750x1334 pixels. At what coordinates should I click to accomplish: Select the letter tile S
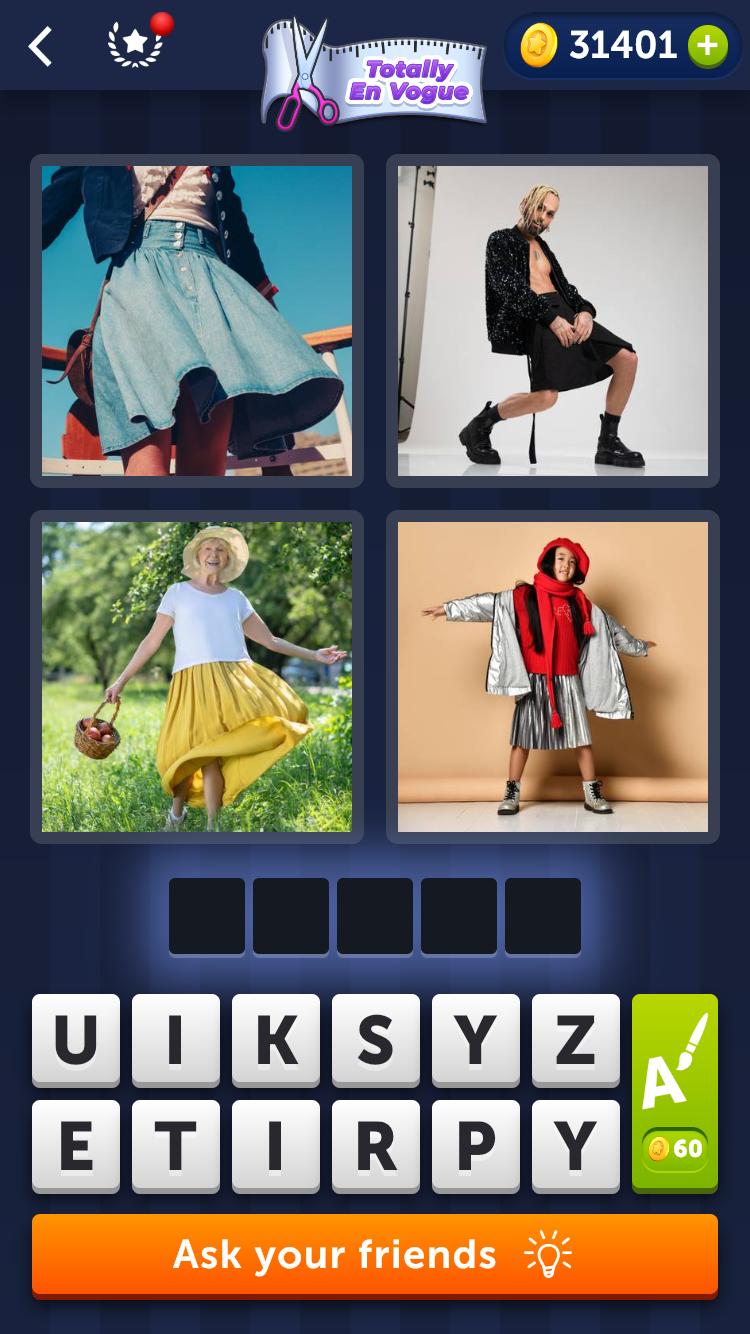point(376,1040)
